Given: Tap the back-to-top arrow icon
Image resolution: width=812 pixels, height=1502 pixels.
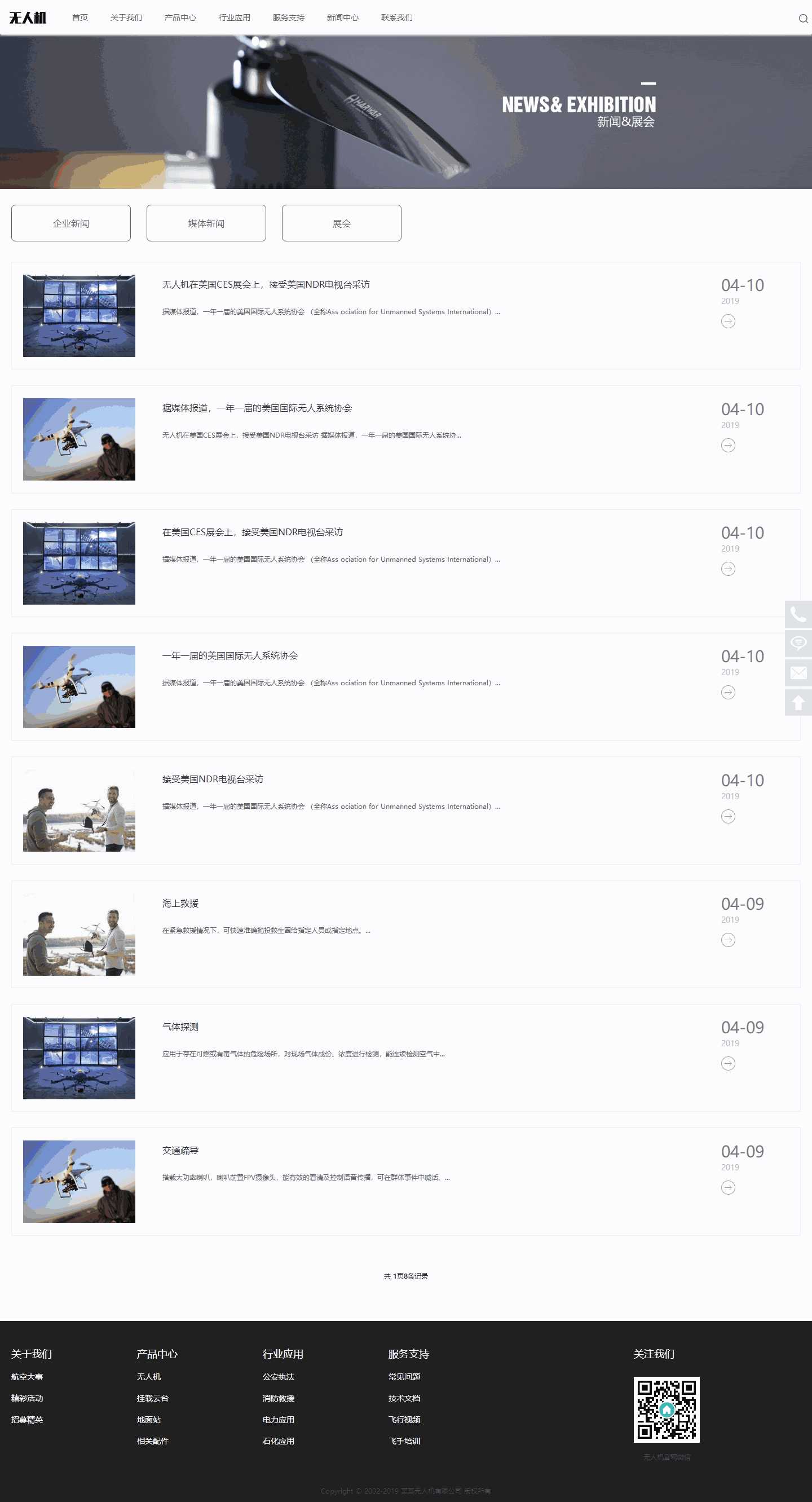Looking at the screenshot, I should click(798, 703).
